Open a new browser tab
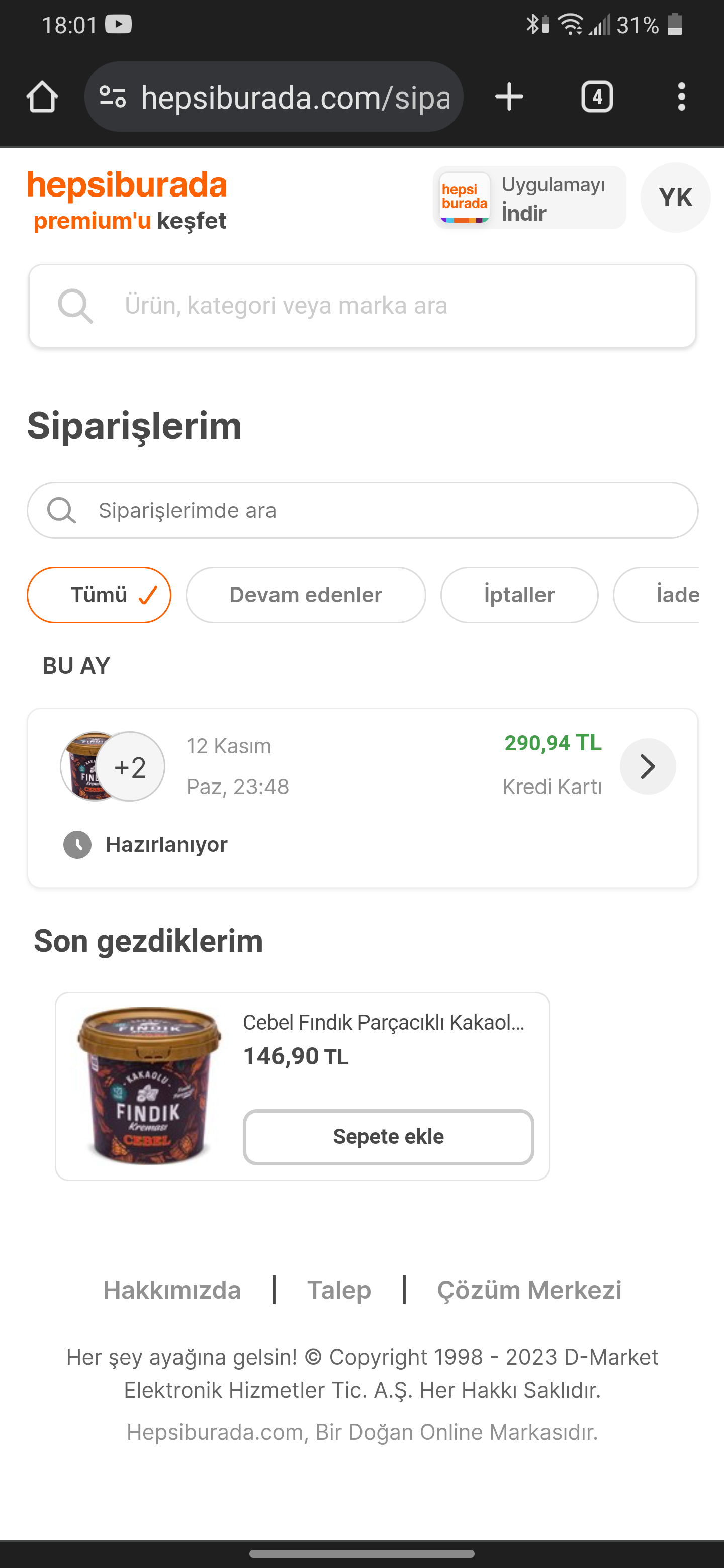 click(x=509, y=97)
